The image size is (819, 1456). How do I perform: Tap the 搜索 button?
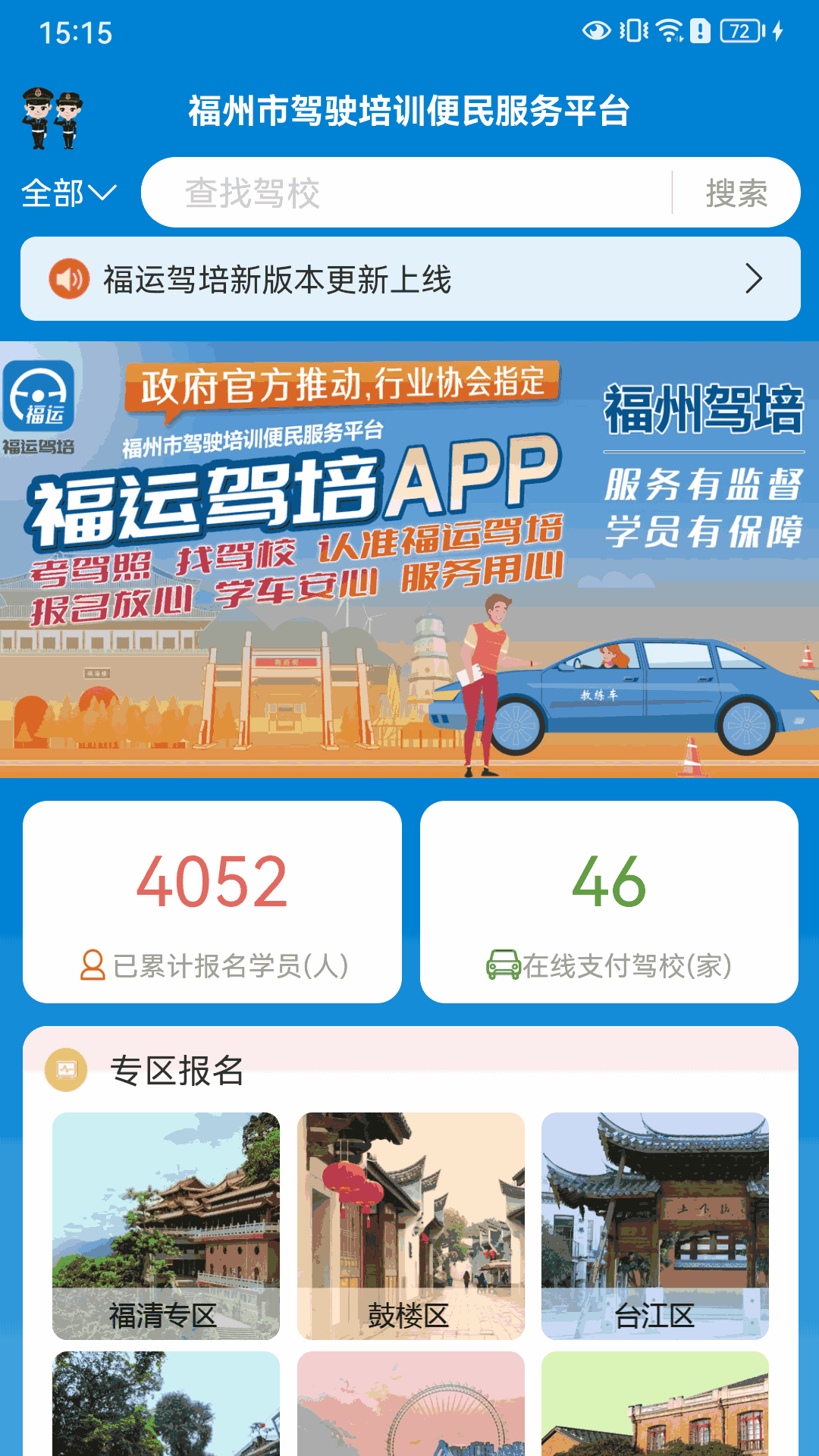736,193
